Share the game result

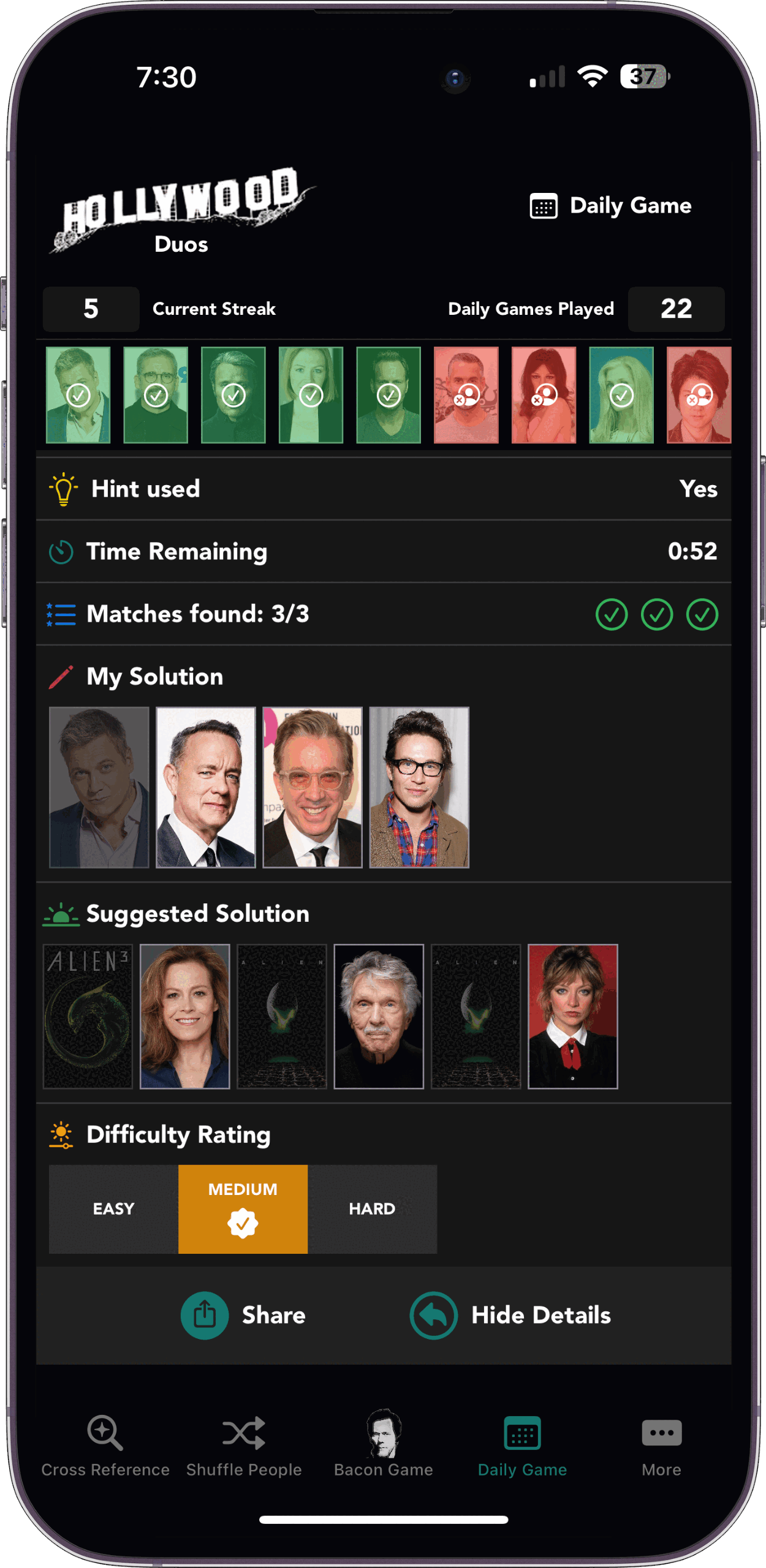(x=243, y=1315)
